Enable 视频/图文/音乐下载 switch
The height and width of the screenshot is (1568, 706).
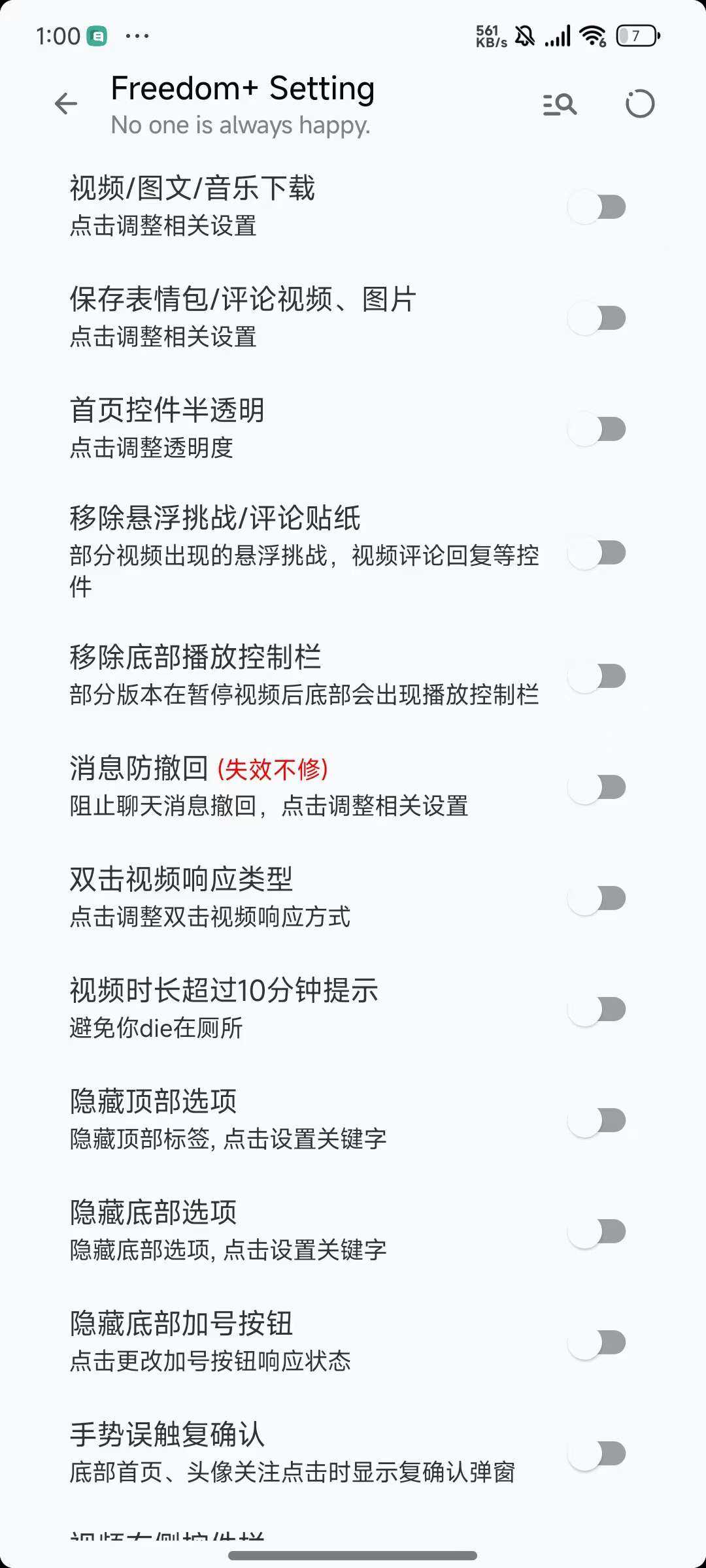pyautogui.click(x=597, y=207)
